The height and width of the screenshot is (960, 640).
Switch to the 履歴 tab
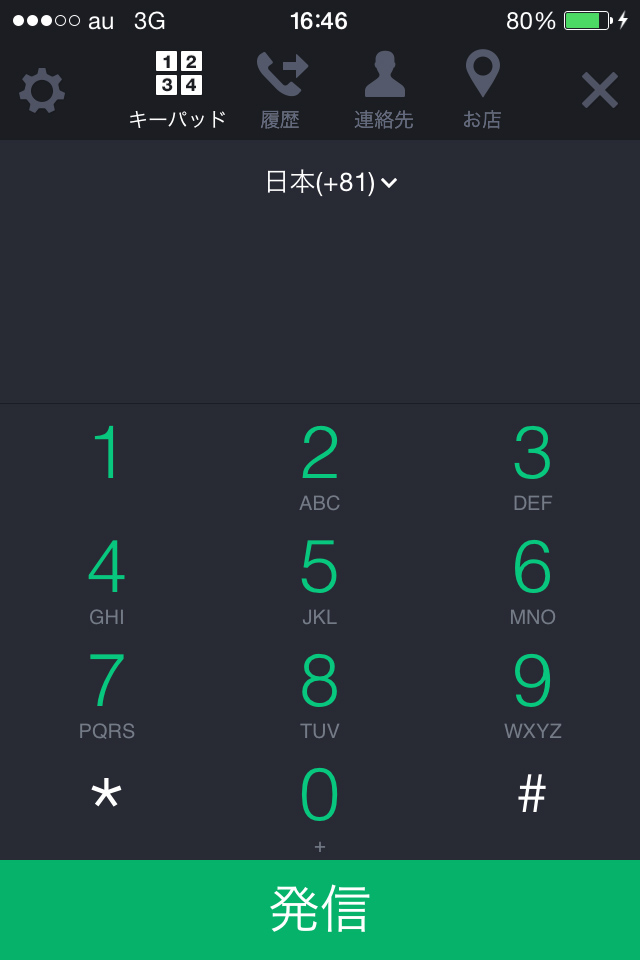(x=281, y=91)
